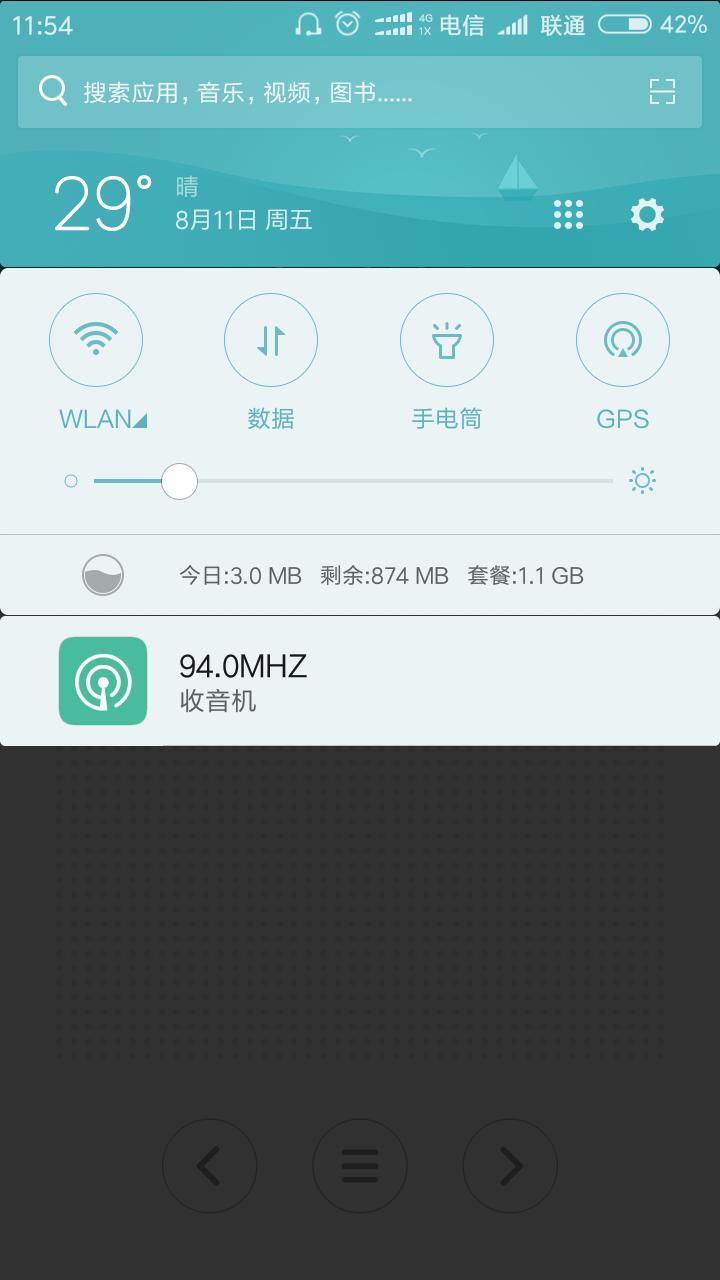The width and height of the screenshot is (720, 1280).
Task: Open the radio station list menu button
Action: (360, 1166)
